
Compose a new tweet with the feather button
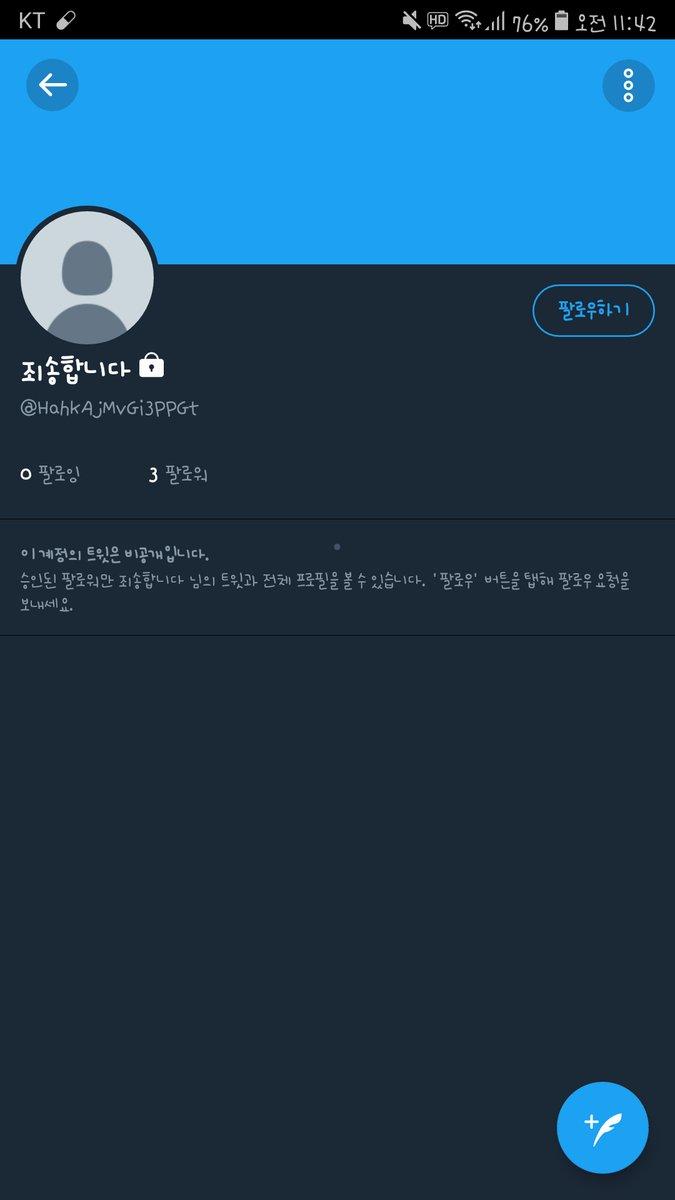(602, 1127)
